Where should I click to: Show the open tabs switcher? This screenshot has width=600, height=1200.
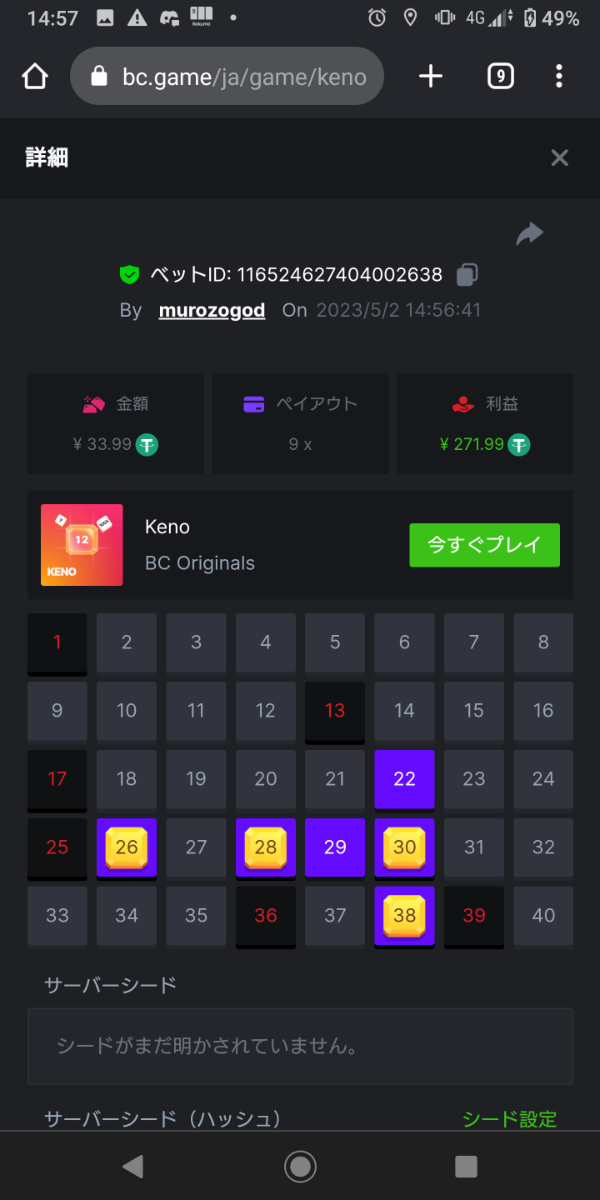pos(500,77)
